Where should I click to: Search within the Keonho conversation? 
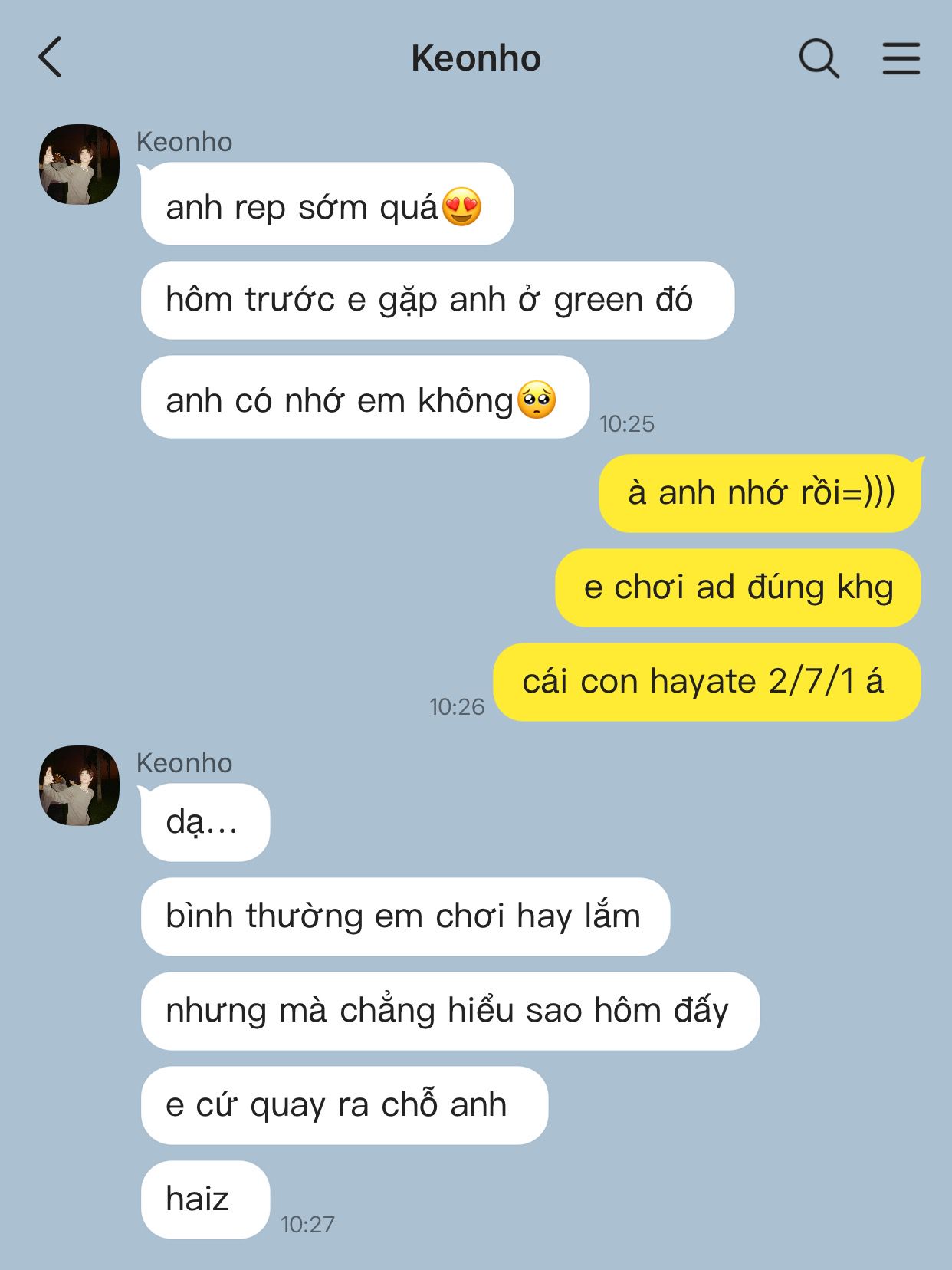(819, 58)
